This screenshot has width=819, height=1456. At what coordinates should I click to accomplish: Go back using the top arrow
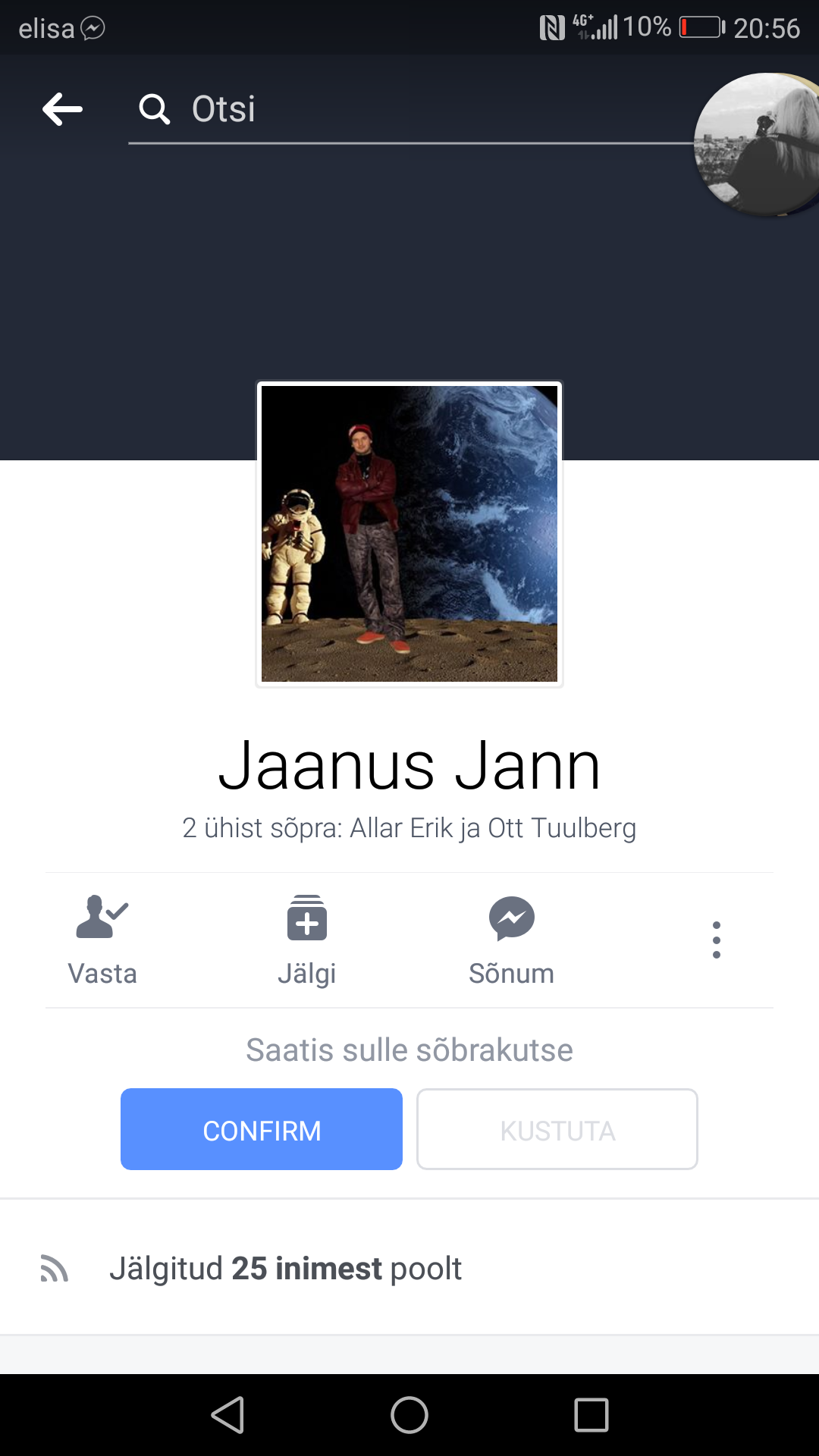(x=62, y=109)
